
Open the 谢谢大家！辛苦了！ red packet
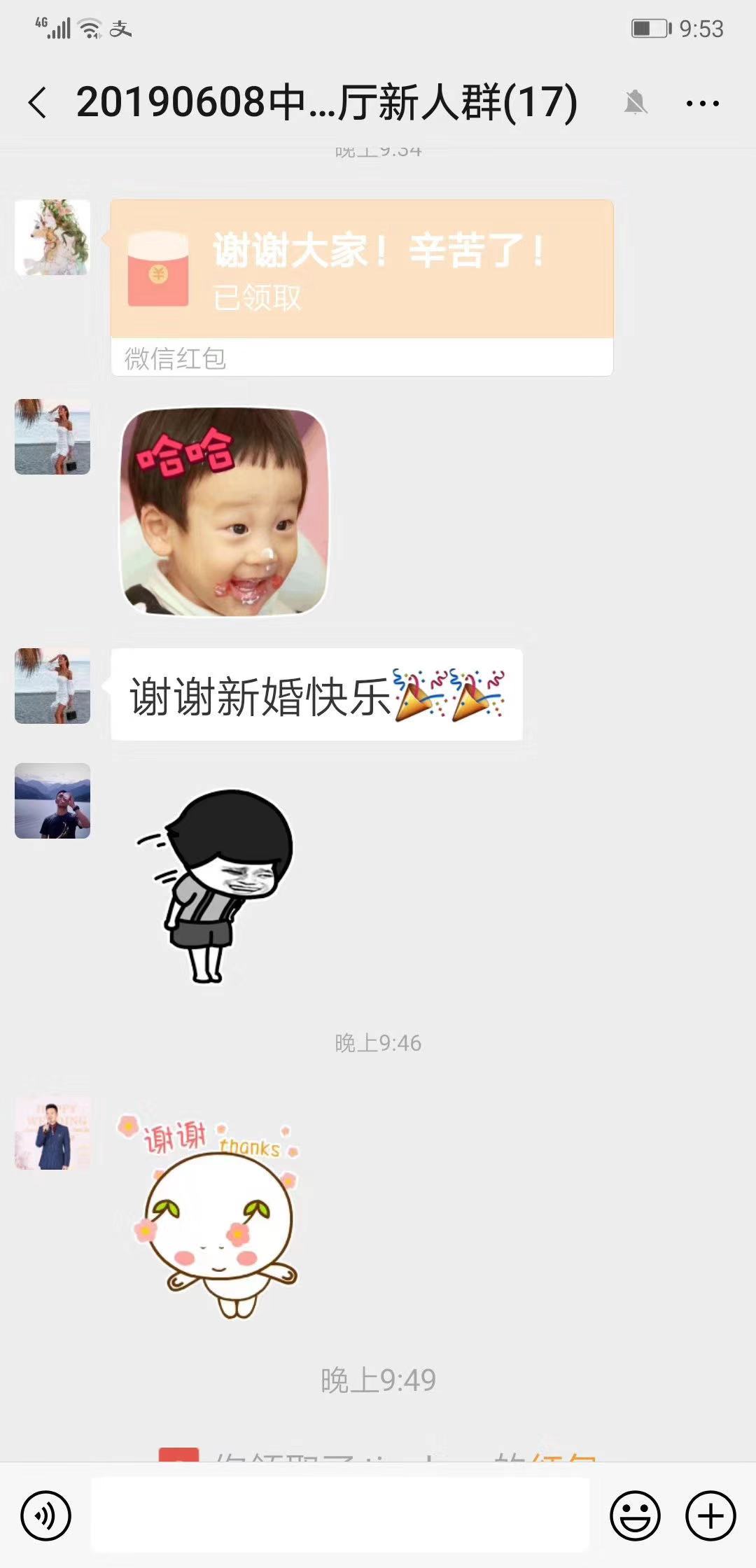coord(362,288)
